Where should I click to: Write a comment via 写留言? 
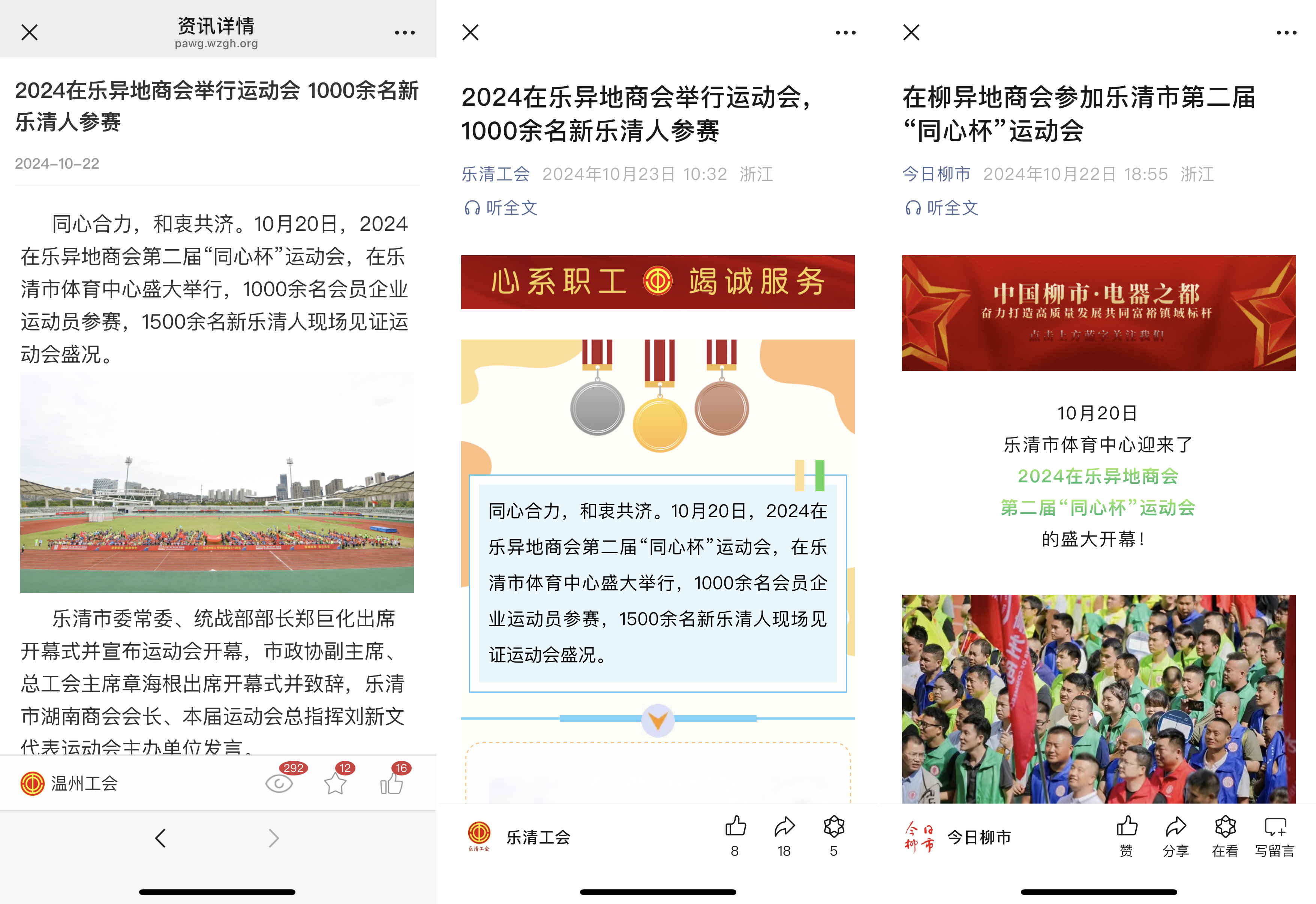tap(1275, 835)
